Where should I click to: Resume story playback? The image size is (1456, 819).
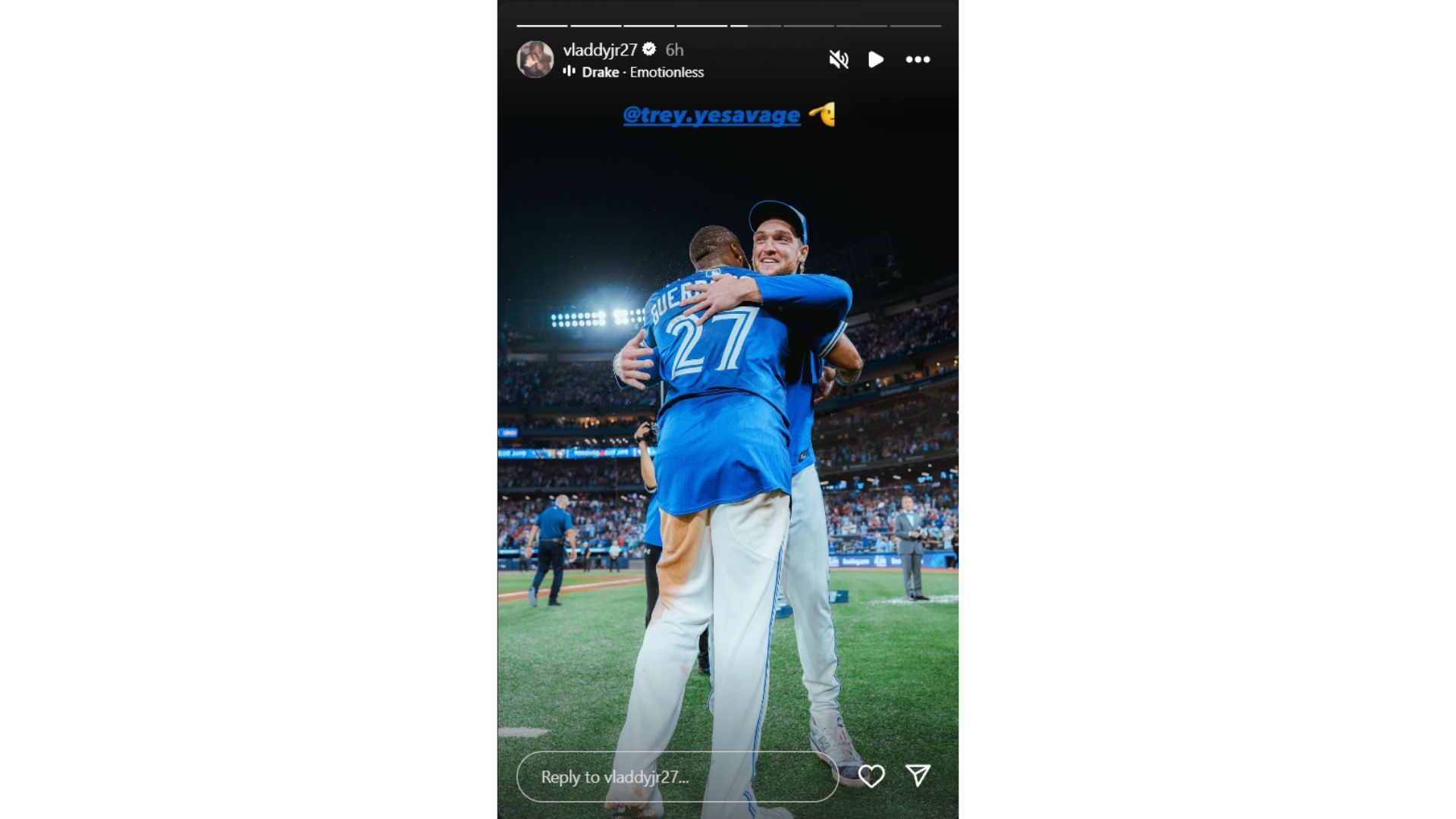pos(876,59)
